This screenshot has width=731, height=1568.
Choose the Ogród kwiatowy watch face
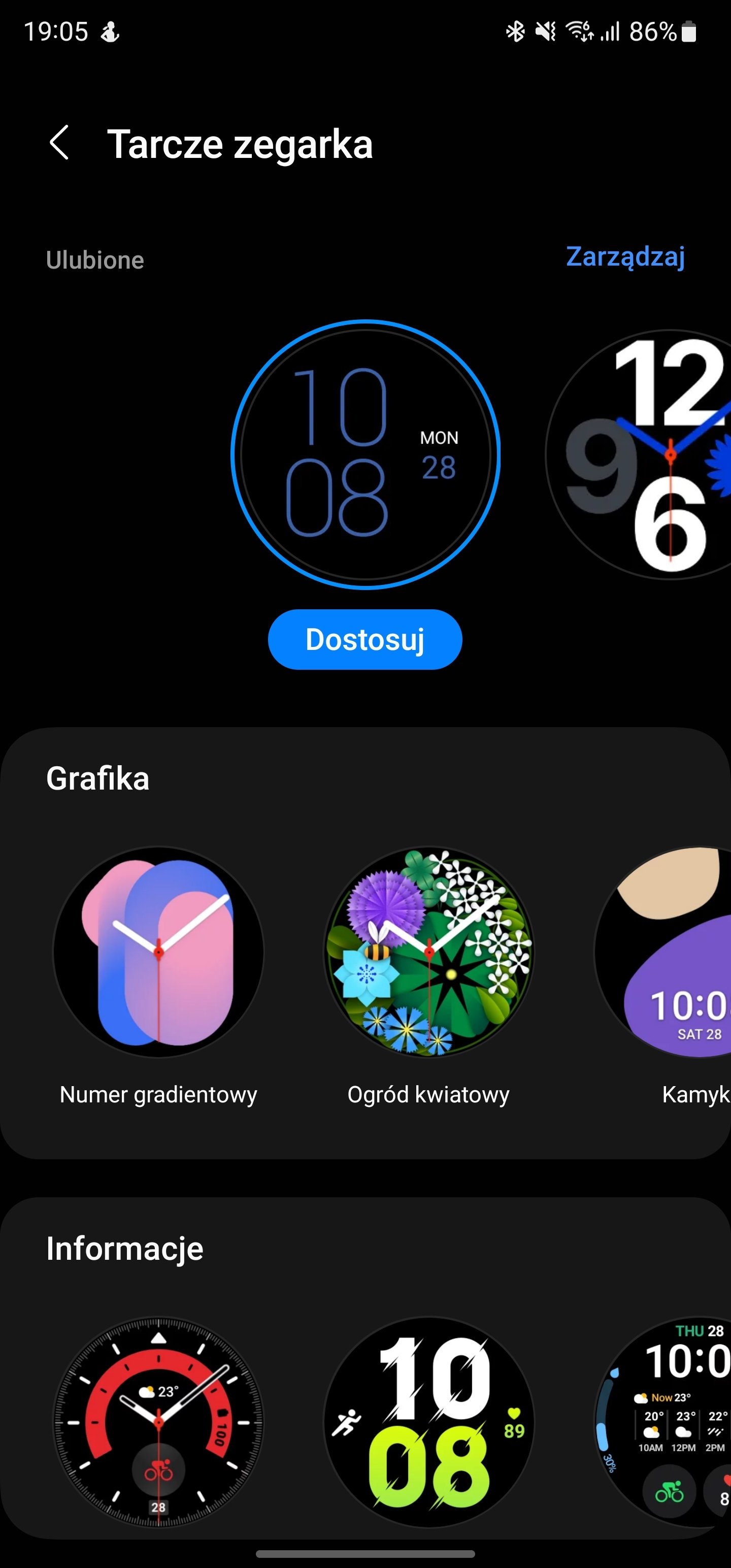point(428,952)
